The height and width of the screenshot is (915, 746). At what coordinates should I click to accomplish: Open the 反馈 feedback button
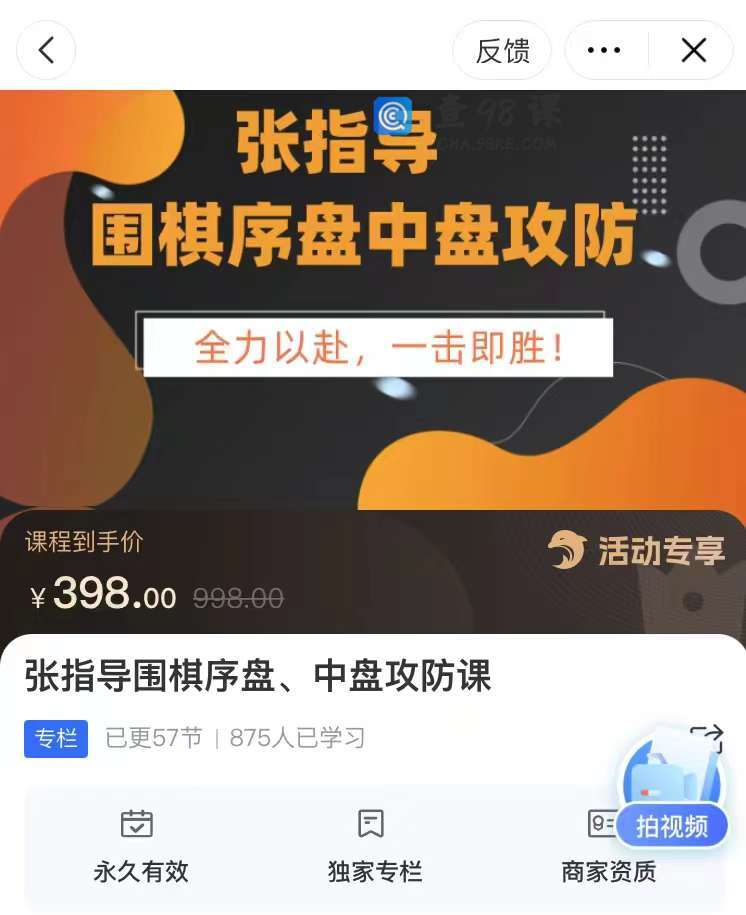point(502,51)
